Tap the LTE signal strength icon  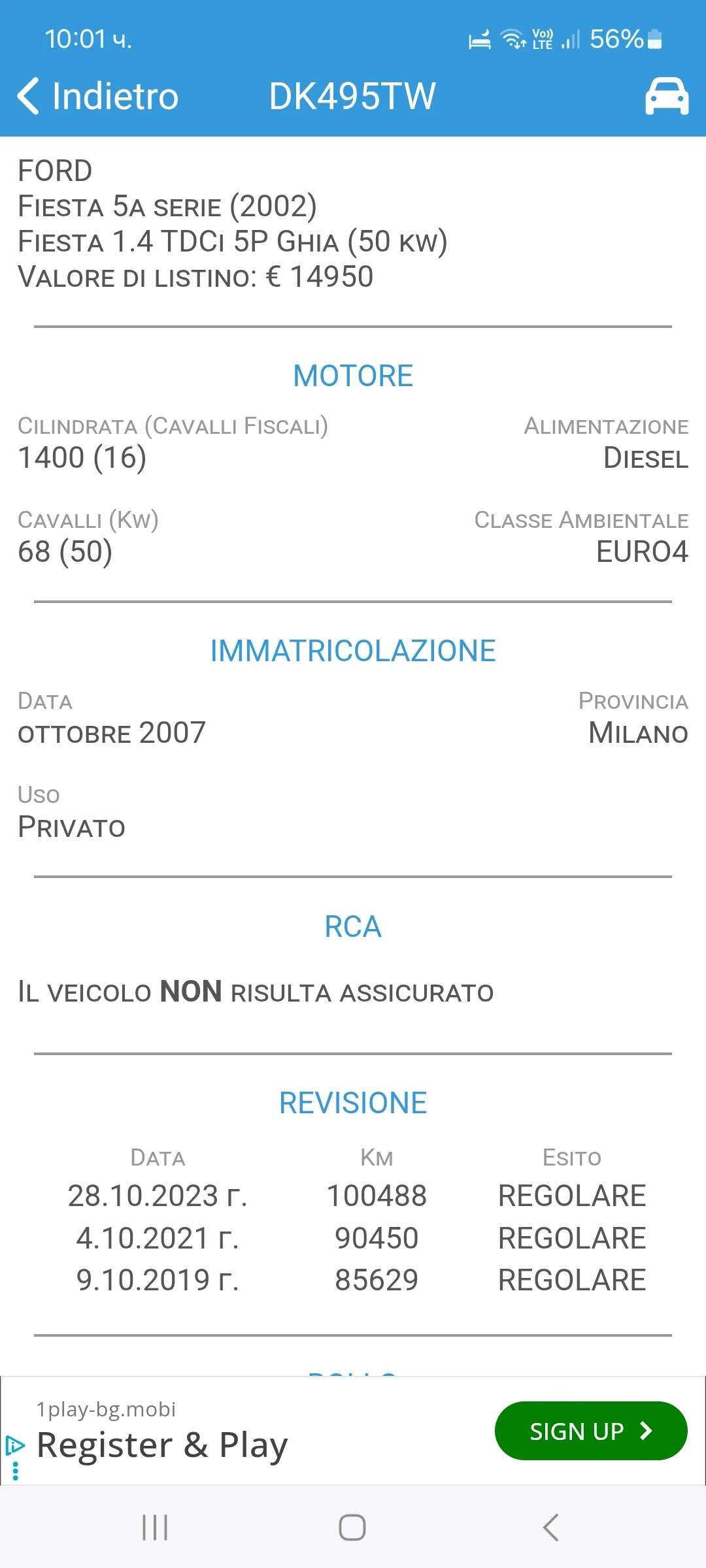571,39
